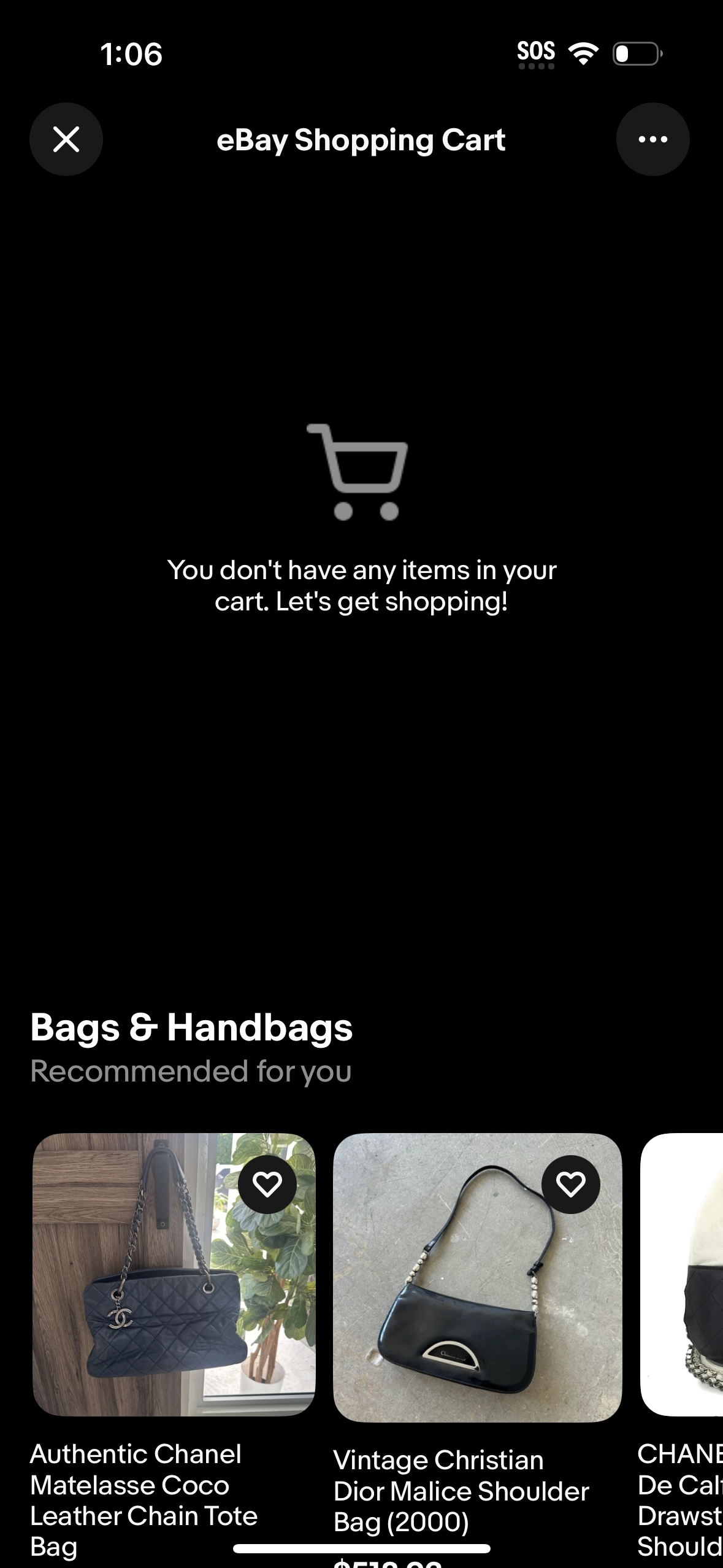
Task: Tap the SOS status indicator
Action: (536, 52)
